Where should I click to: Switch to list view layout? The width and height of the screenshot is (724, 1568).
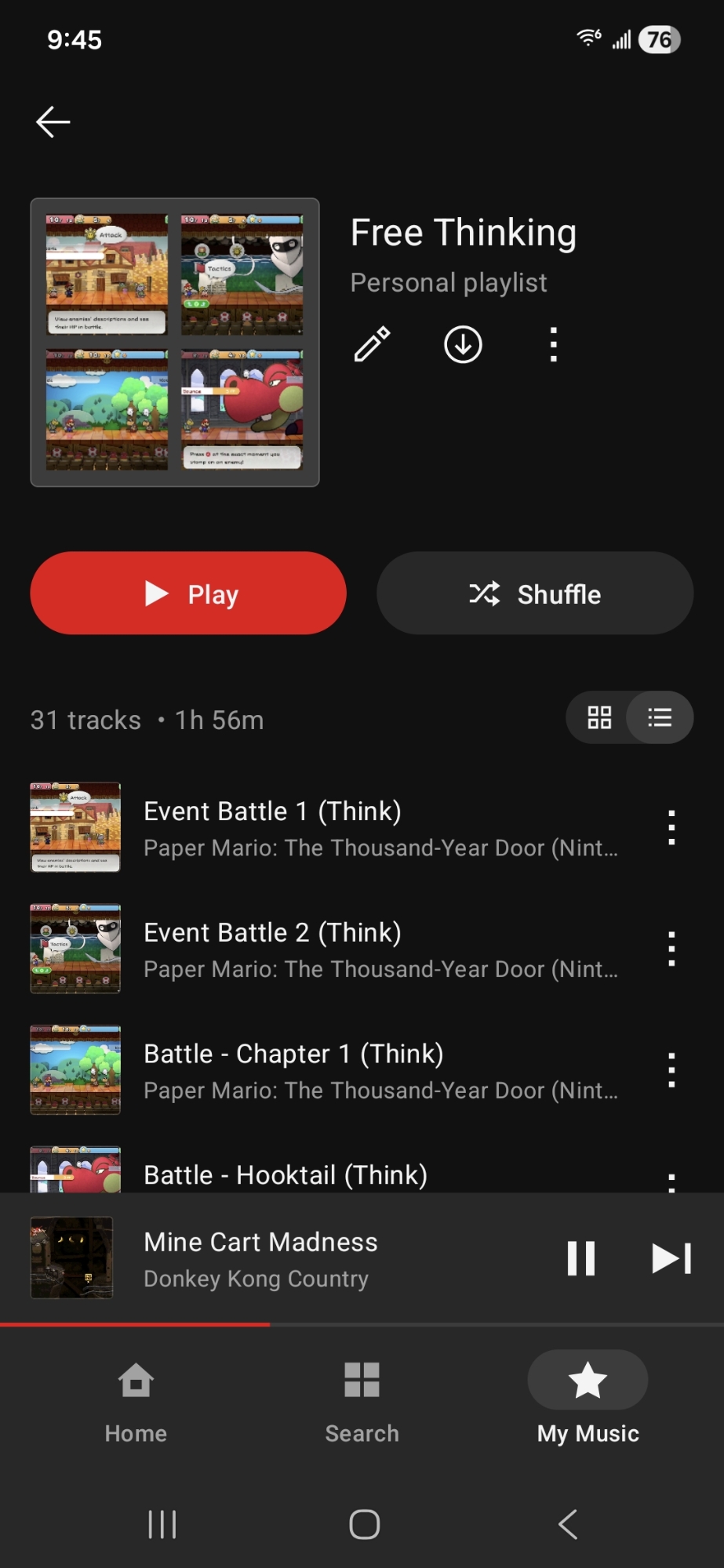[660, 717]
